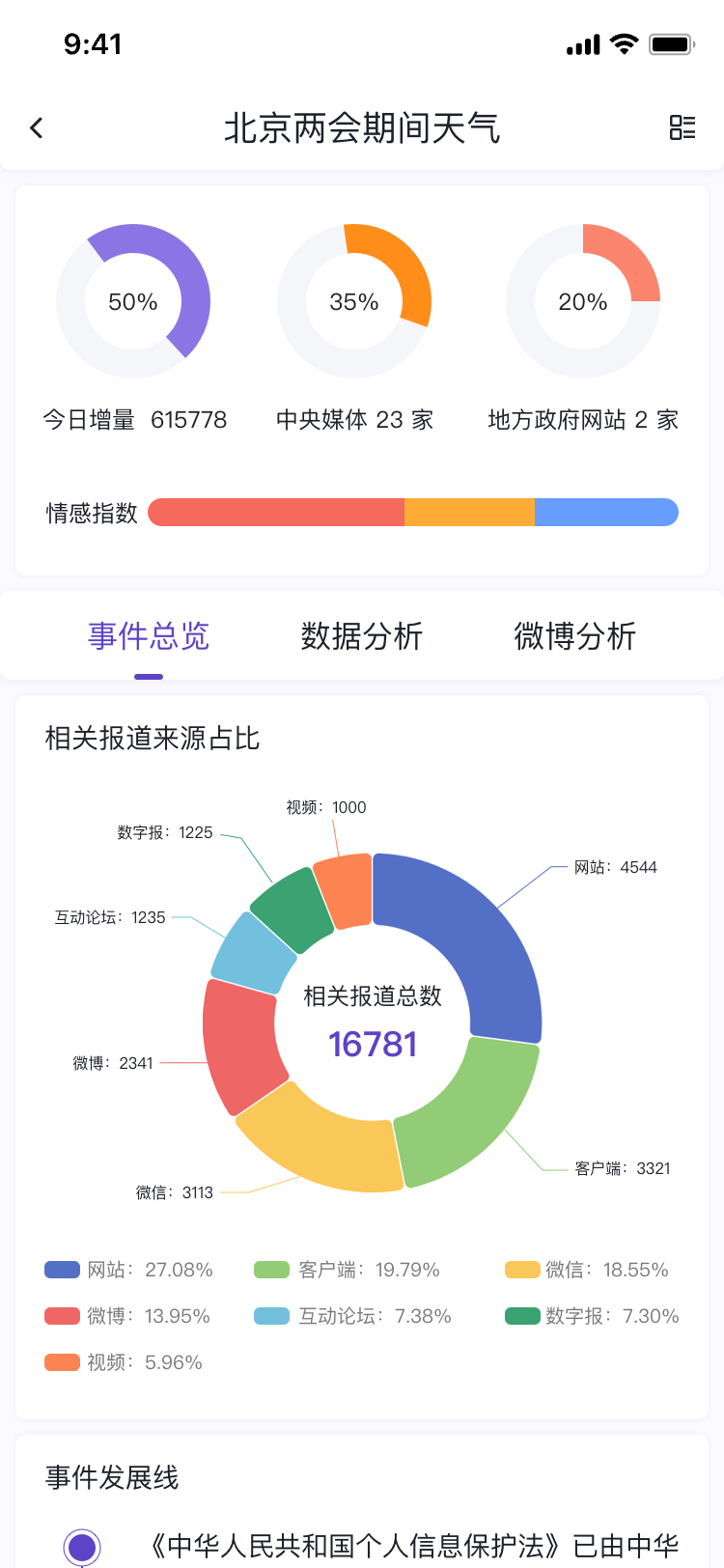Switch to the 数据分析 tab

coord(361,635)
